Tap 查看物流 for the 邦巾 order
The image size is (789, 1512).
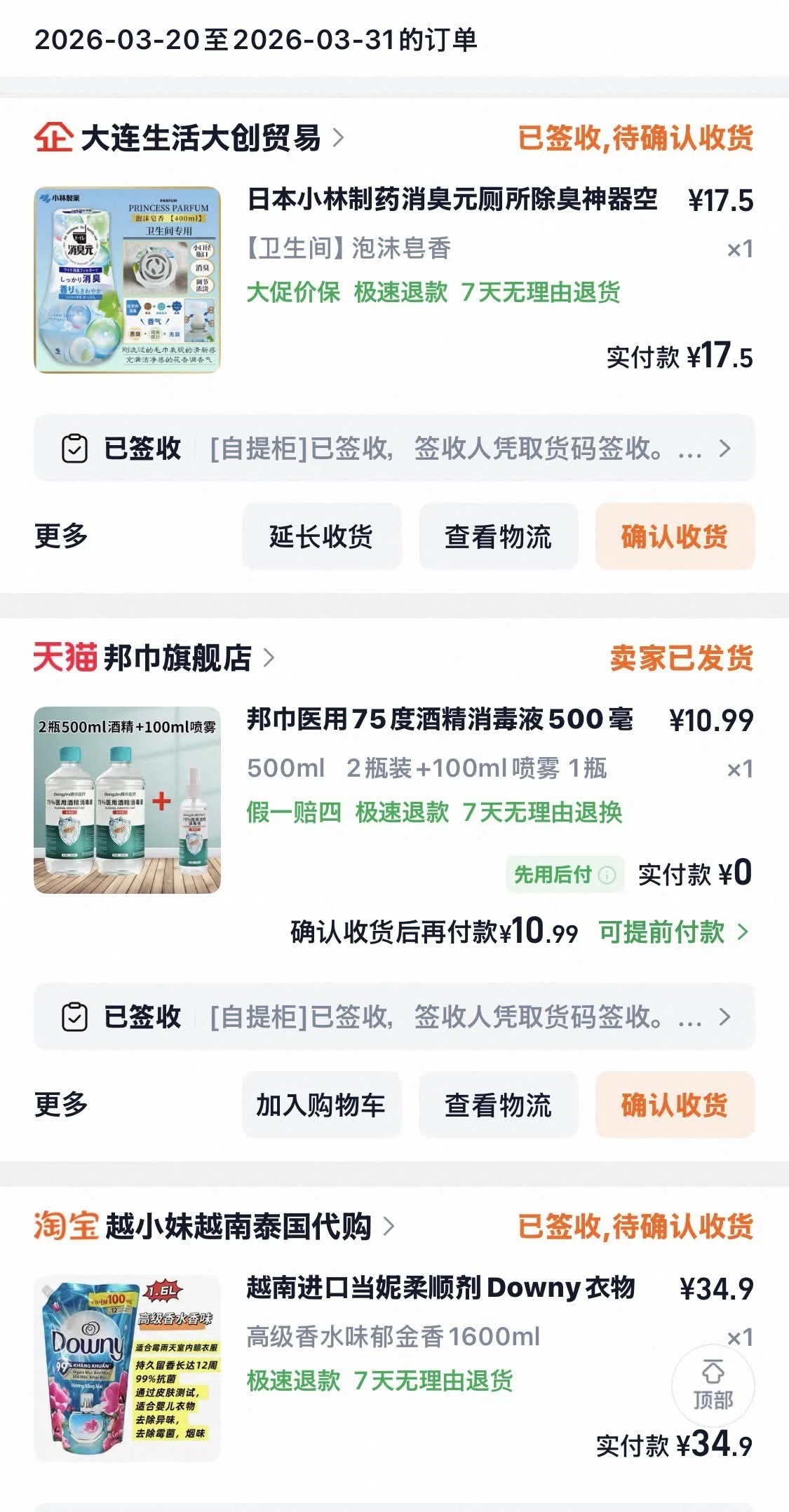(499, 1105)
